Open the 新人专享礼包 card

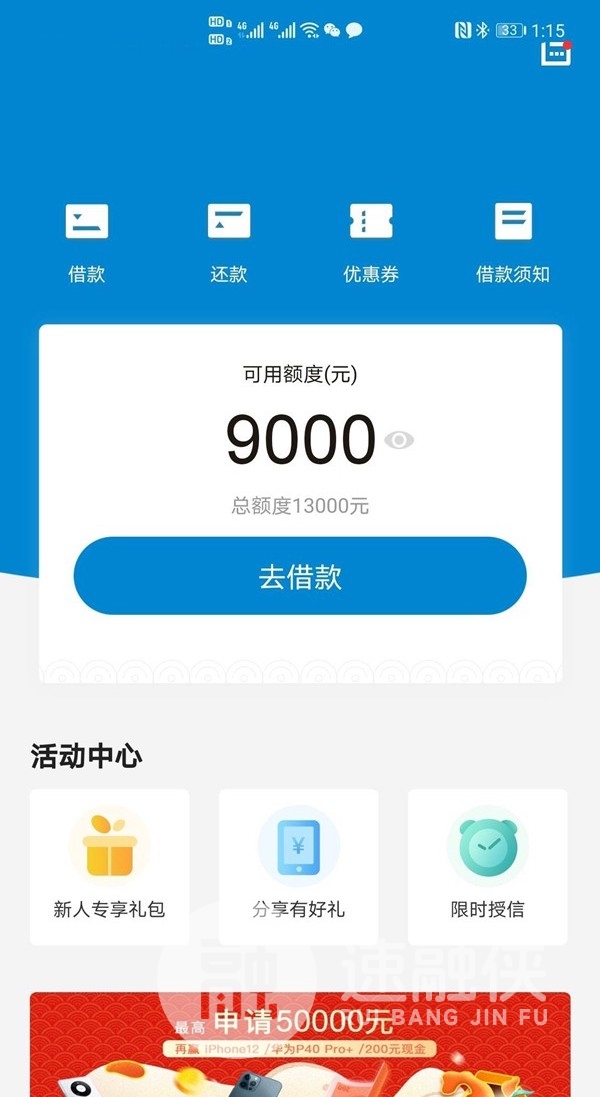coord(109,866)
